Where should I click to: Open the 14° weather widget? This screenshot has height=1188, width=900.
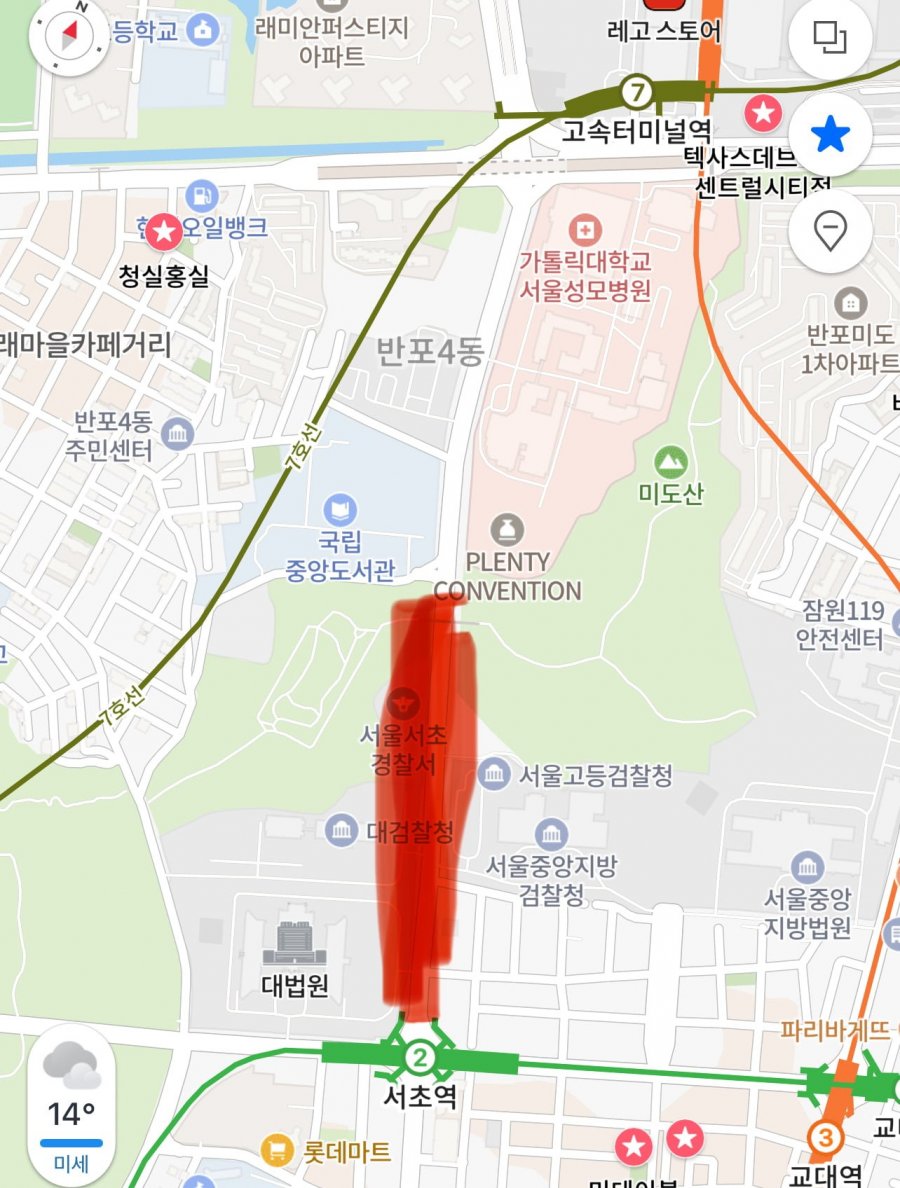coord(71,1104)
